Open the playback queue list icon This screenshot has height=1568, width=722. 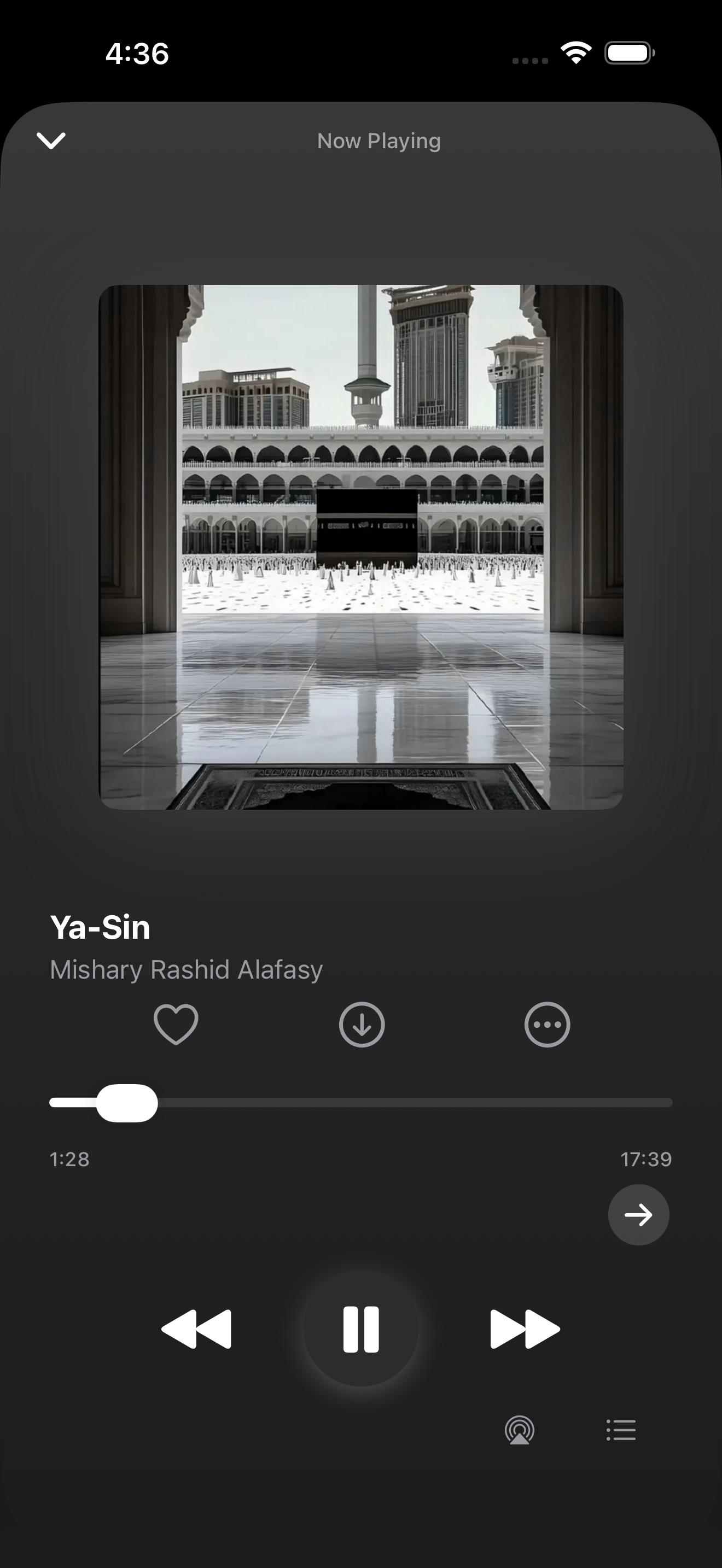click(620, 1431)
